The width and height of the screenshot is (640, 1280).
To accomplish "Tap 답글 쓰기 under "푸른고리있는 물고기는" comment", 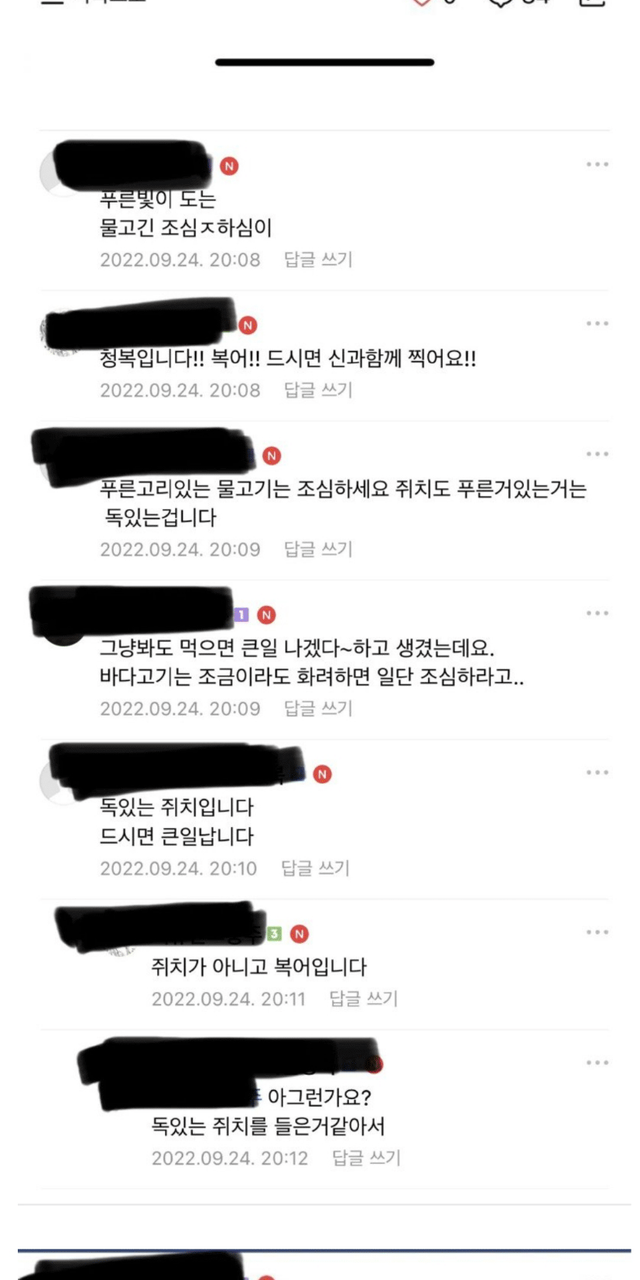I will click(x=318, y=549).
